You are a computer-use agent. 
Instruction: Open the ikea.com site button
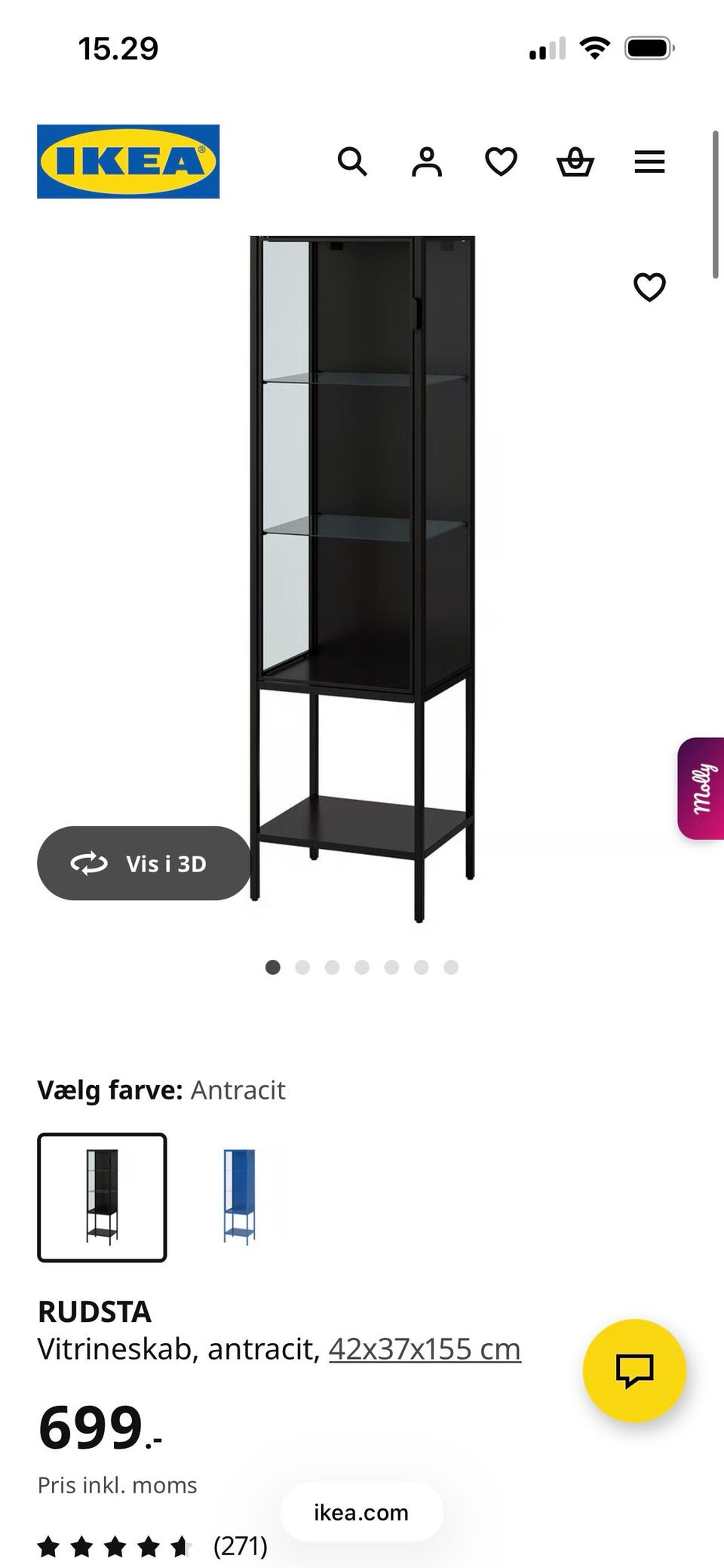[360, 1512]
